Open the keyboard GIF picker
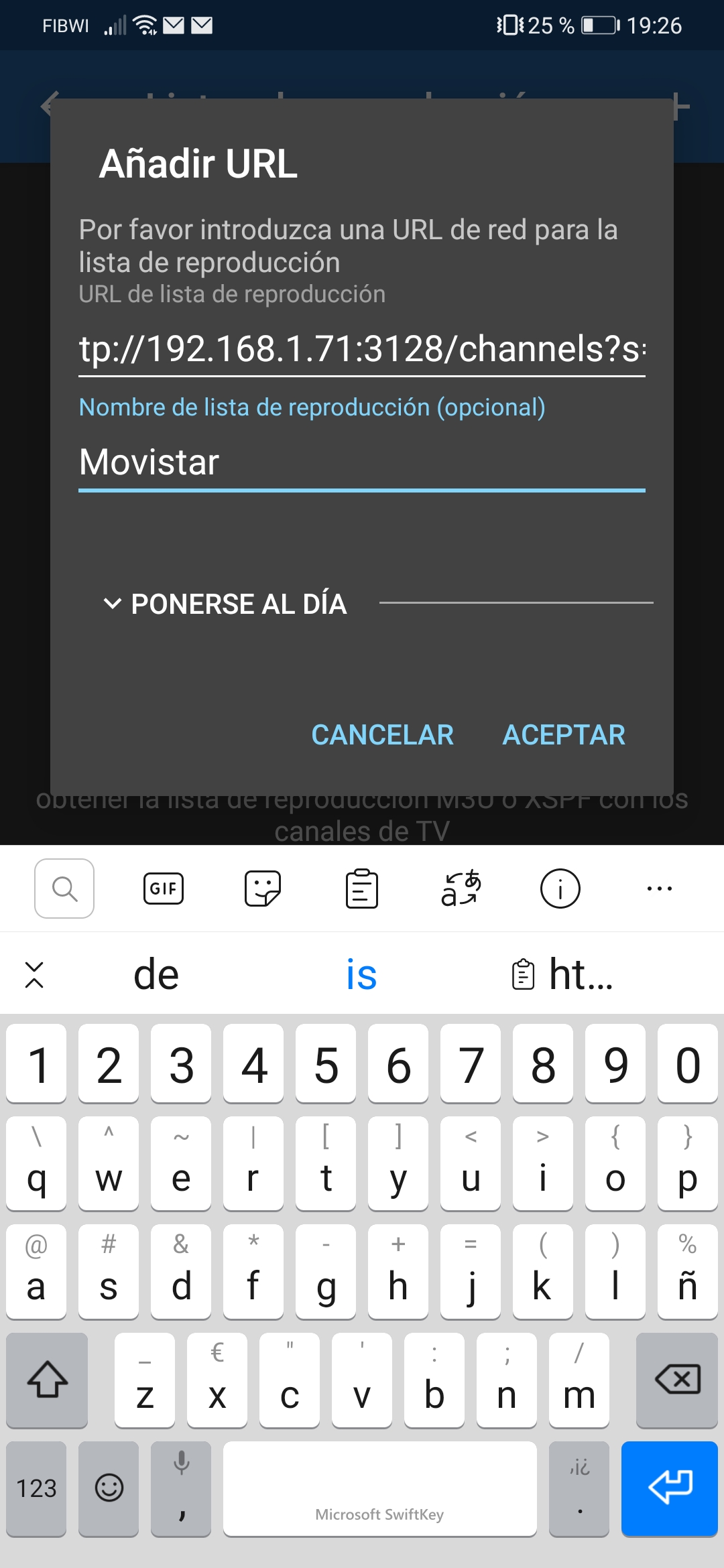The height and width of the screenshot is (1568, 724). click(163, 889)
